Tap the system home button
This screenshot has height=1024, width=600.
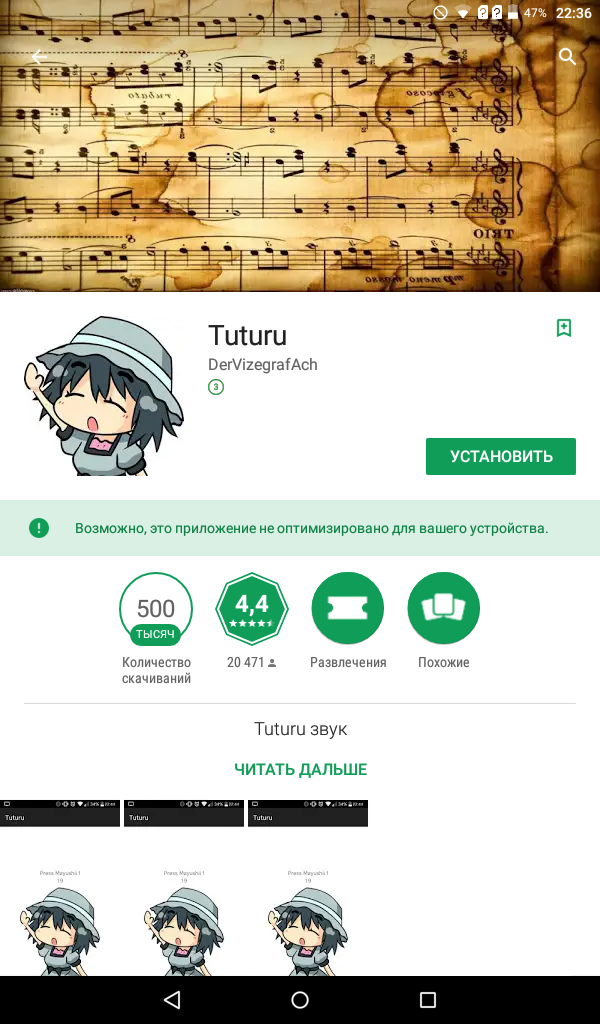[x=300, y=999]
